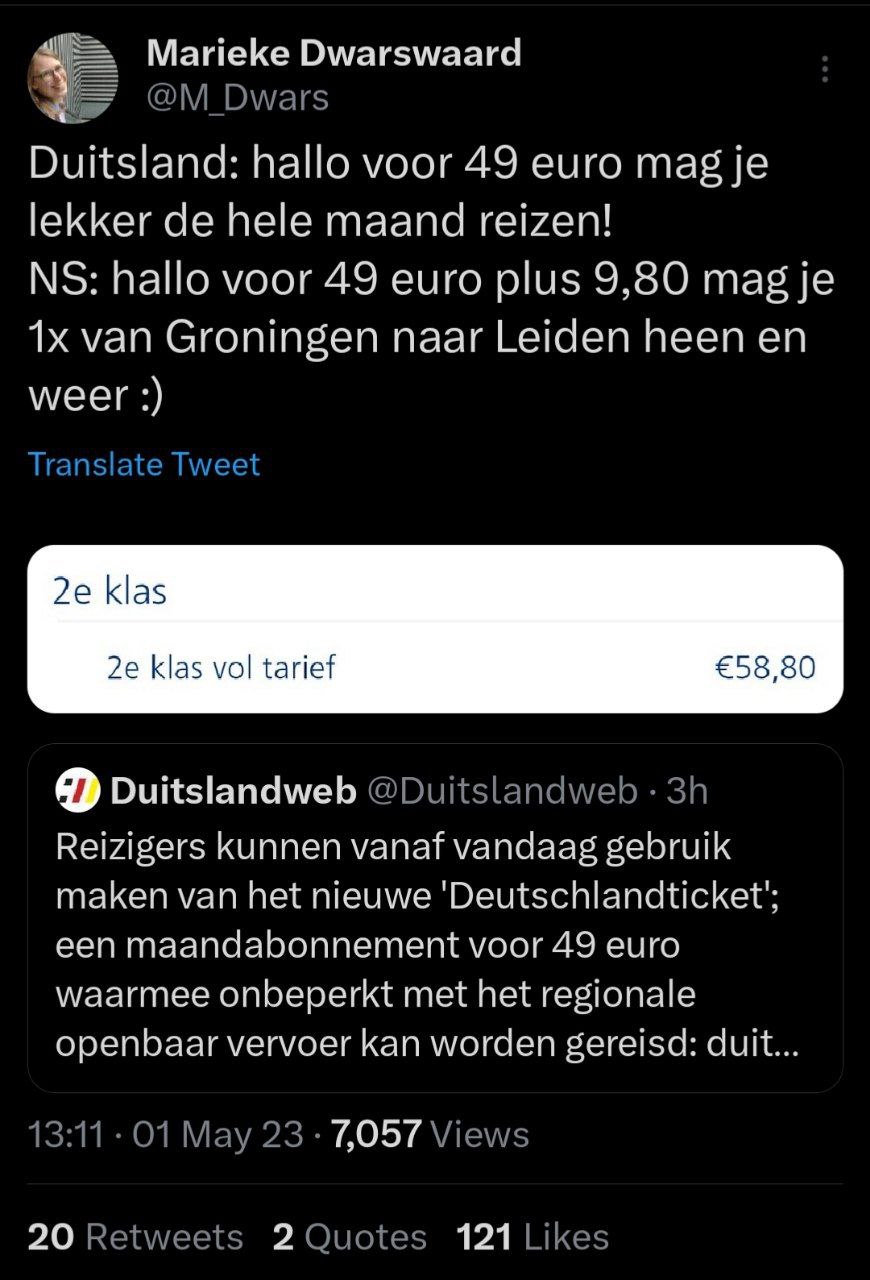The width and height of the screenshot is (870, 1280).
Task: Open the tweet's three-dot overflow menu
Action: tap(825, 69)
